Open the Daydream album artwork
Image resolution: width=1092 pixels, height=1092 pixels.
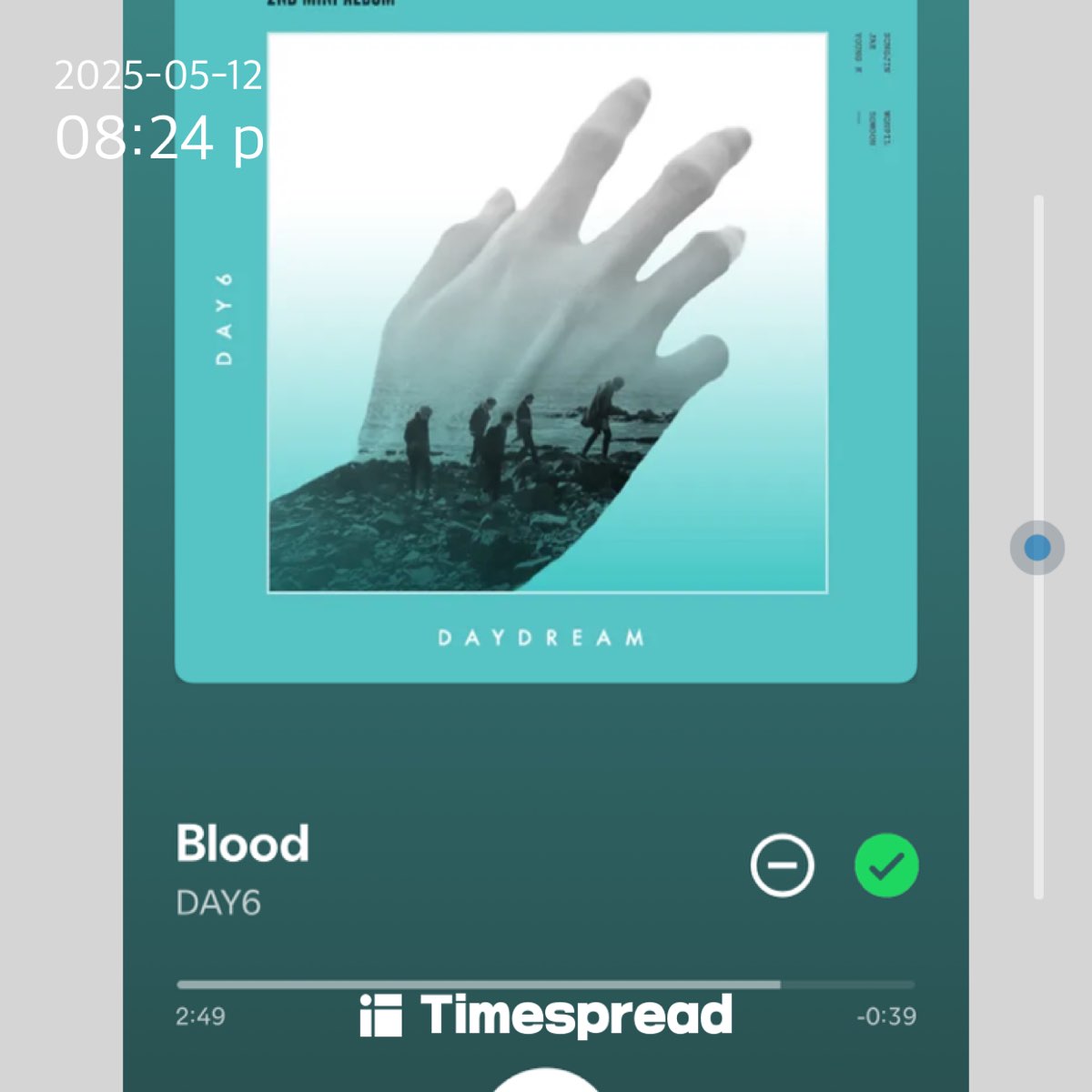(546, 337)
